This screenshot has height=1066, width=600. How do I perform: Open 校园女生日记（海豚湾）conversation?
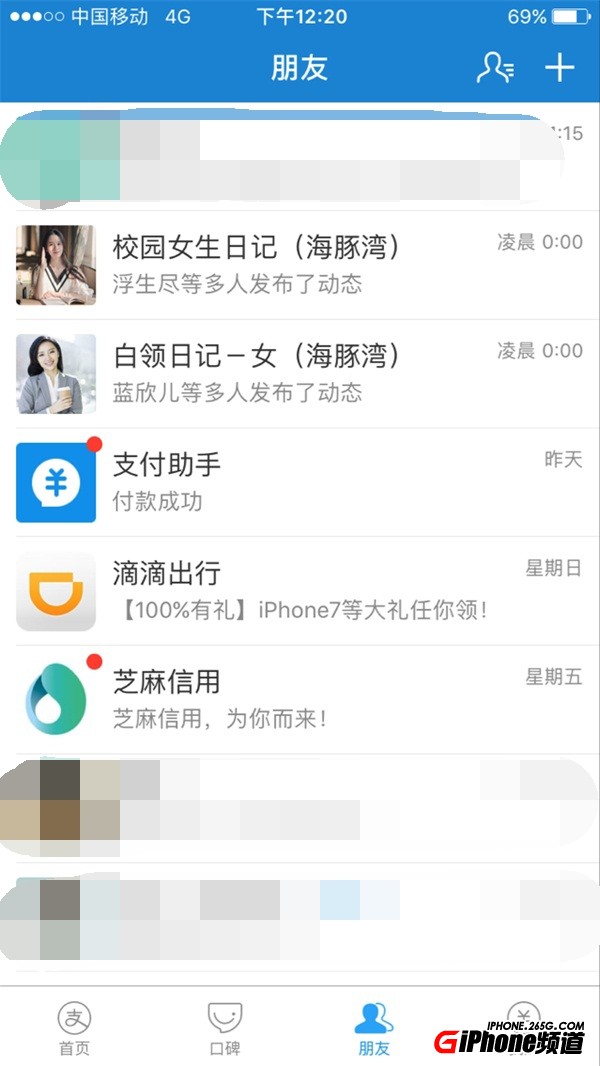click(300, 265)
